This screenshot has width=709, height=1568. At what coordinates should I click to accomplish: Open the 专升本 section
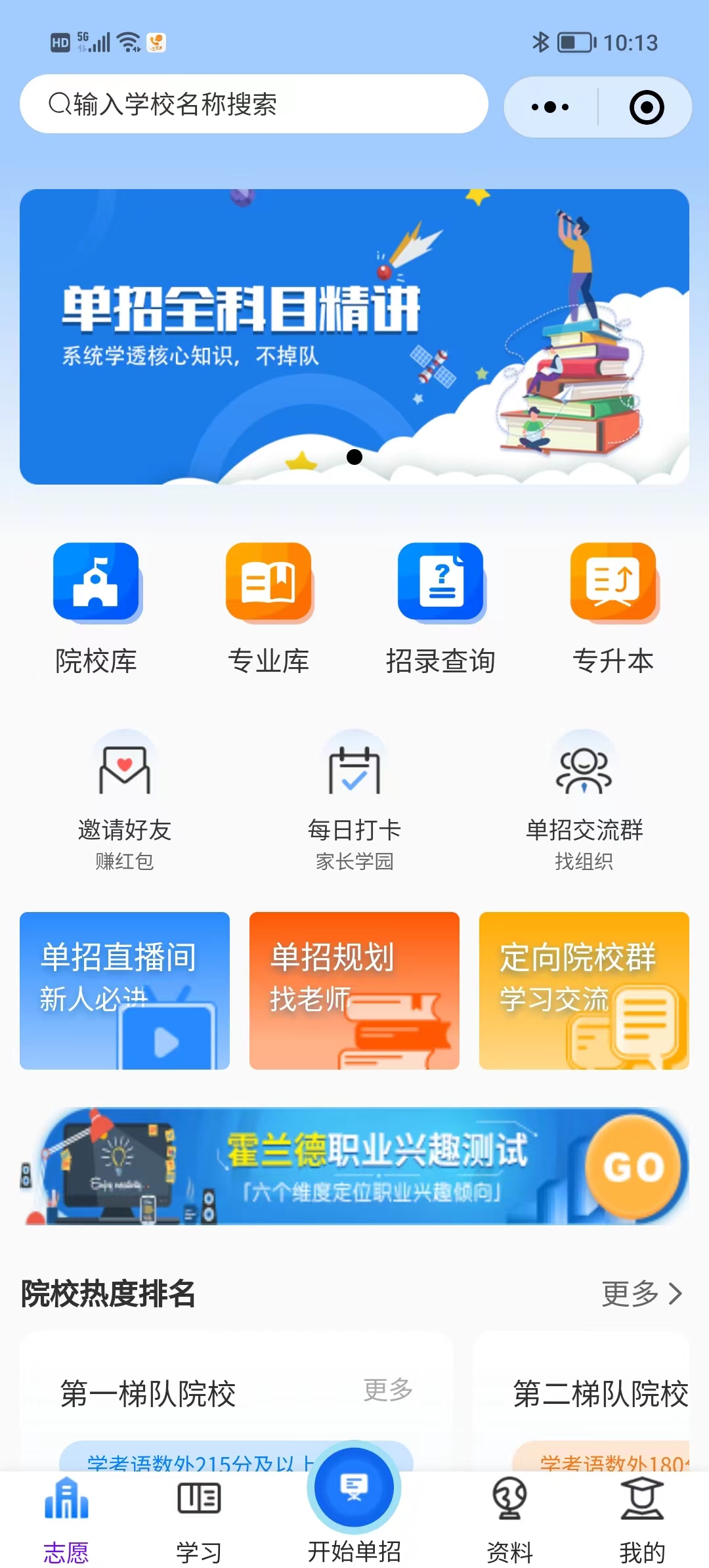click(613, 608)
